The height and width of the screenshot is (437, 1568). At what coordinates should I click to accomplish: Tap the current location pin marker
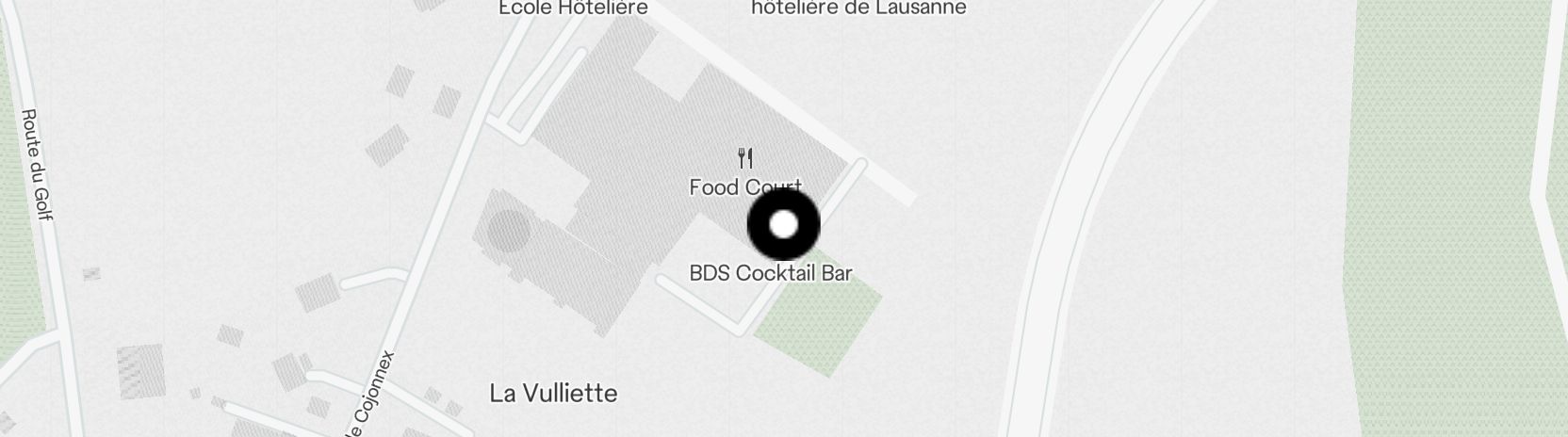coord(783,225)
